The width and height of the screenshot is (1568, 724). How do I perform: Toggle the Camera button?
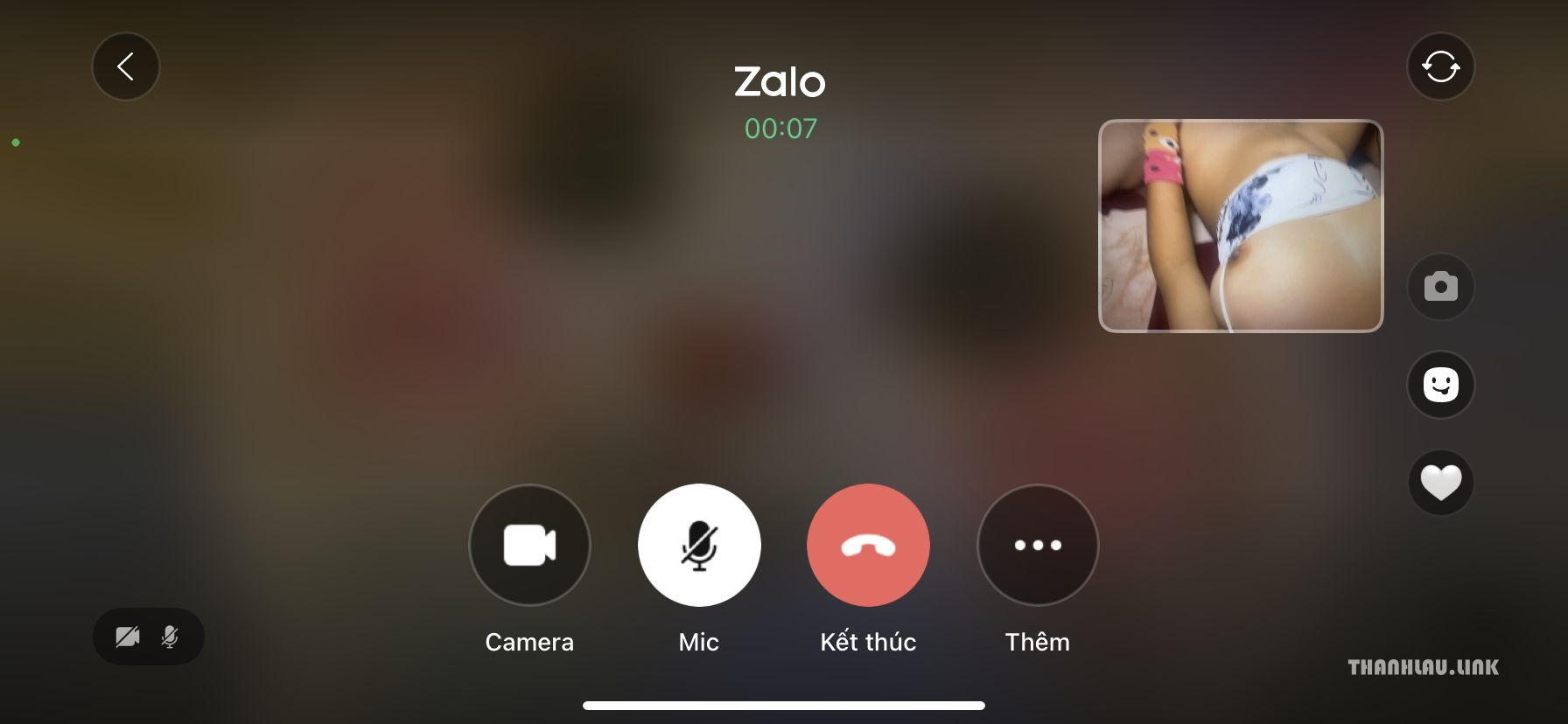click(529, 545)
